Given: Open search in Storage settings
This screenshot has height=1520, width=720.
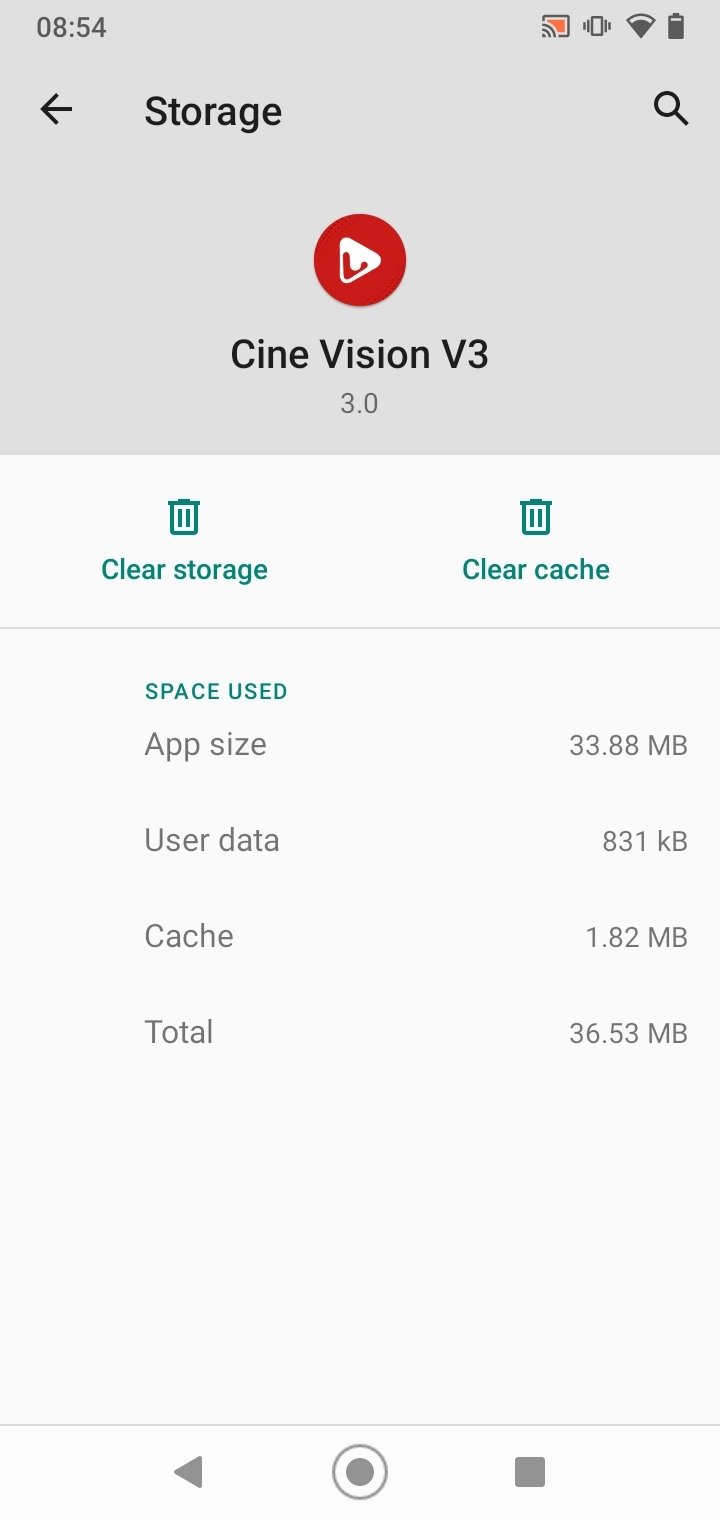Looking at the screenshot, I should 671,108.
